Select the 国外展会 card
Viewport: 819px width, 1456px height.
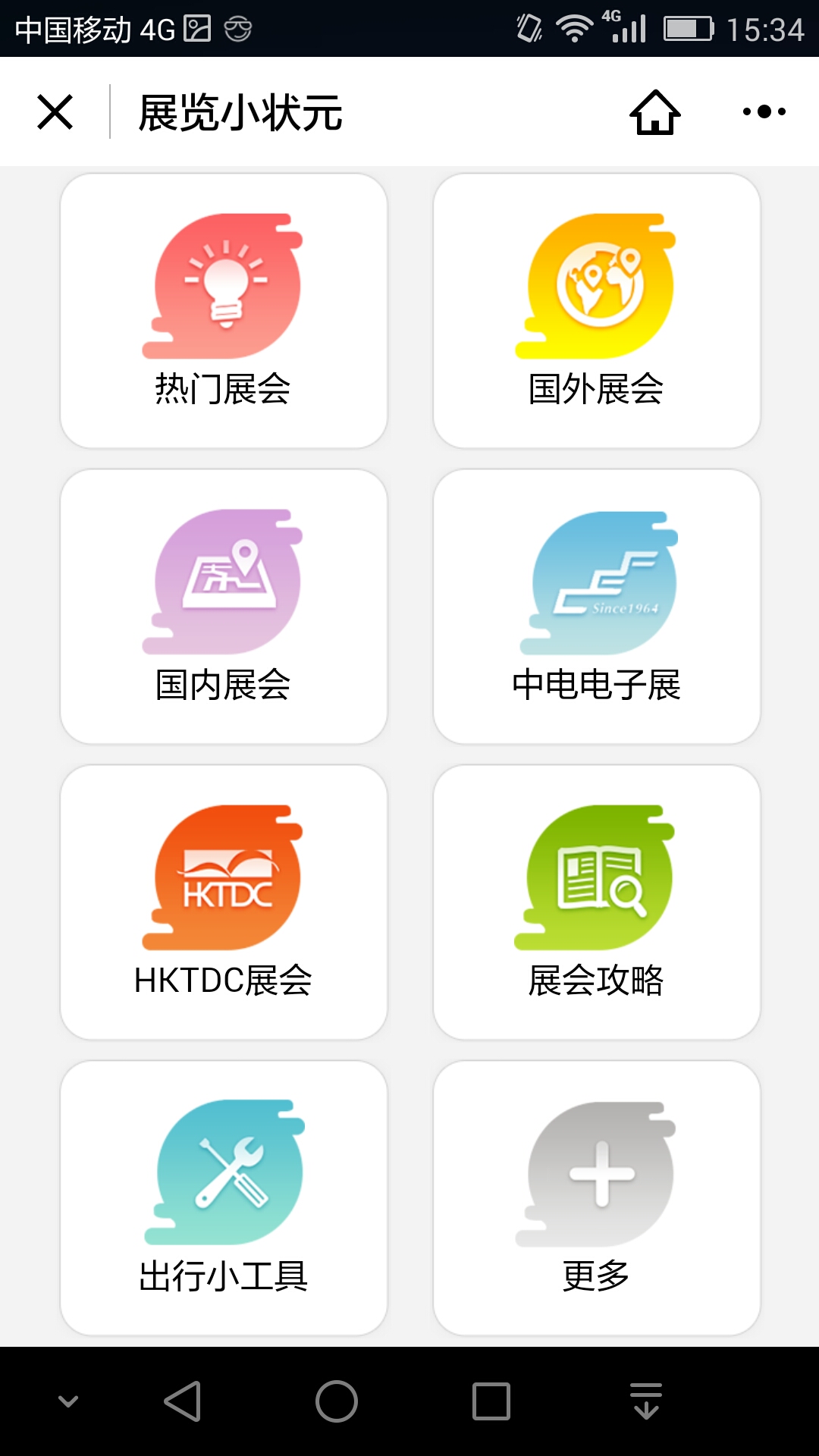click(597, 311)
